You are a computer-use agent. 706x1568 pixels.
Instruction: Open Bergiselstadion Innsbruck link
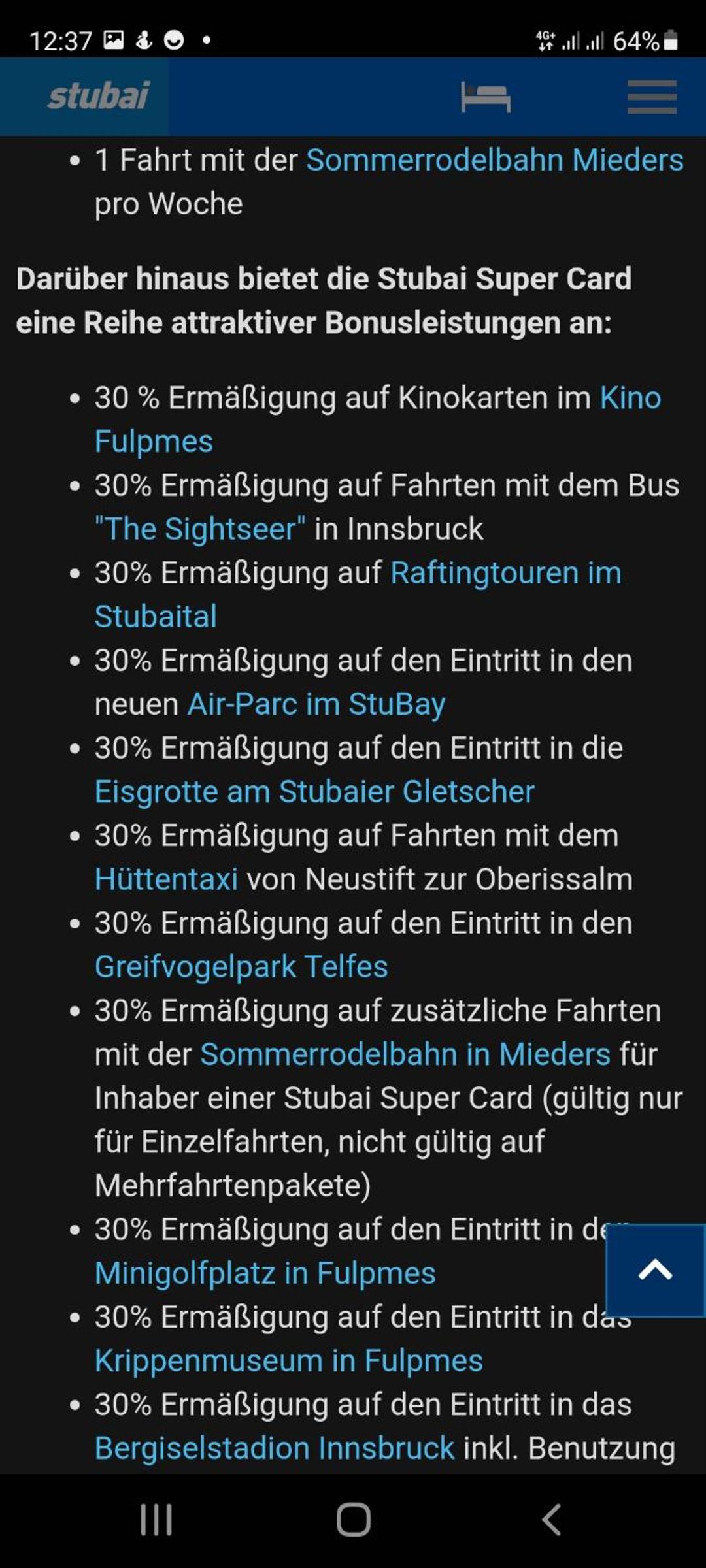pyautogui.click(x=275, y=1448)
